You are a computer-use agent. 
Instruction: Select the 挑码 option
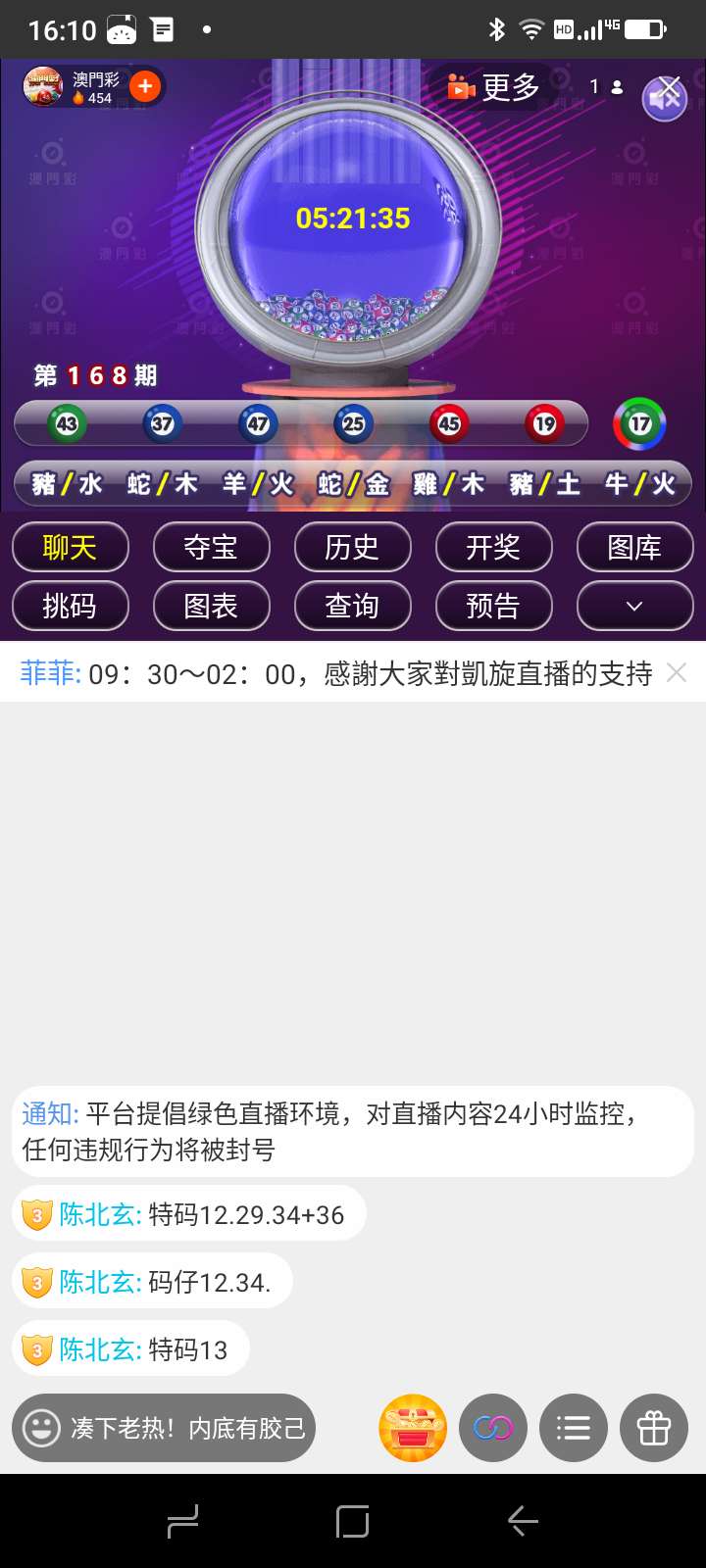pyautogui.click(x=71, y=606)
